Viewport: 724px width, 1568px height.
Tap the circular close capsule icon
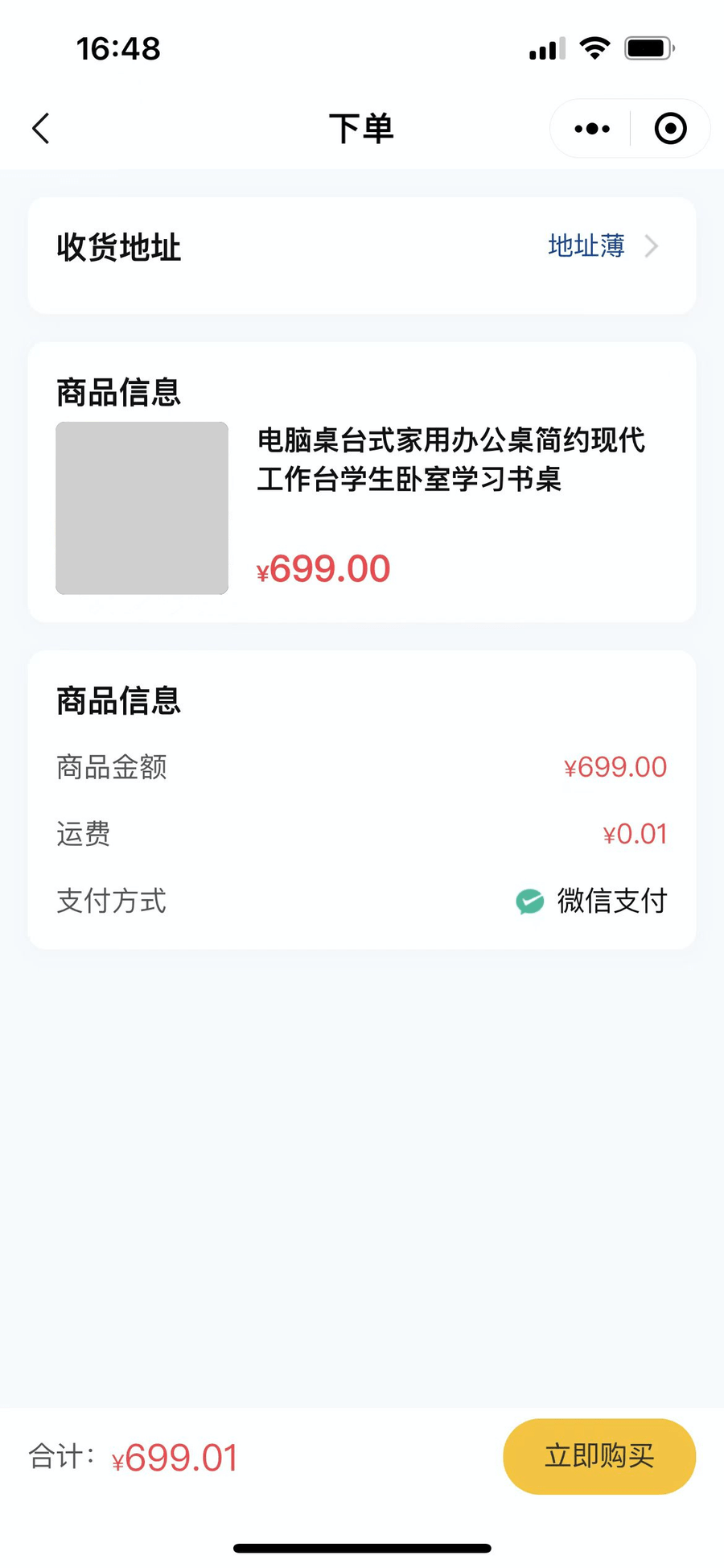(x=669, y=128)
